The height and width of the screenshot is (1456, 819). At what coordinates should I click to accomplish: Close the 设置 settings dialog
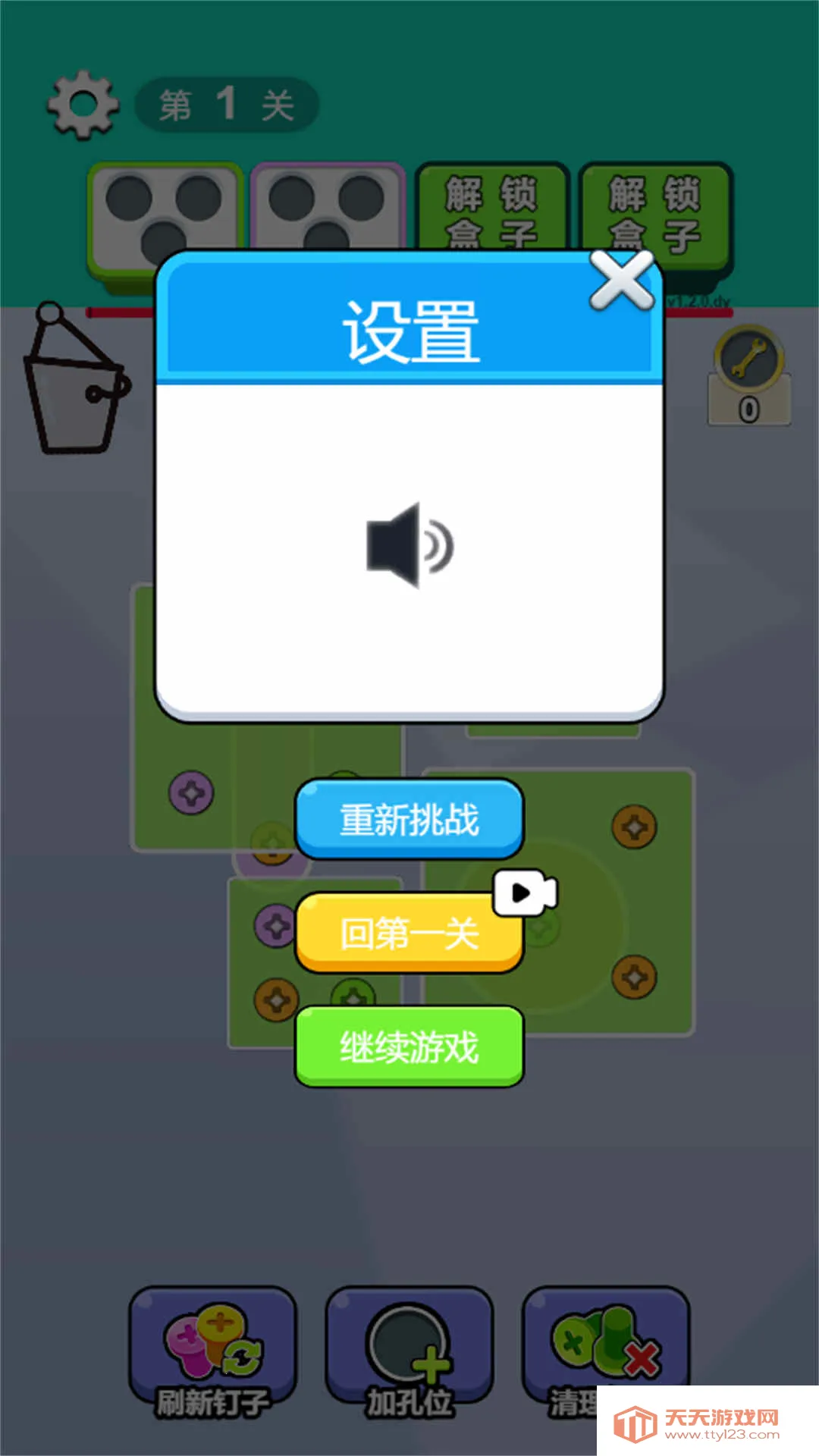(621, 280)
